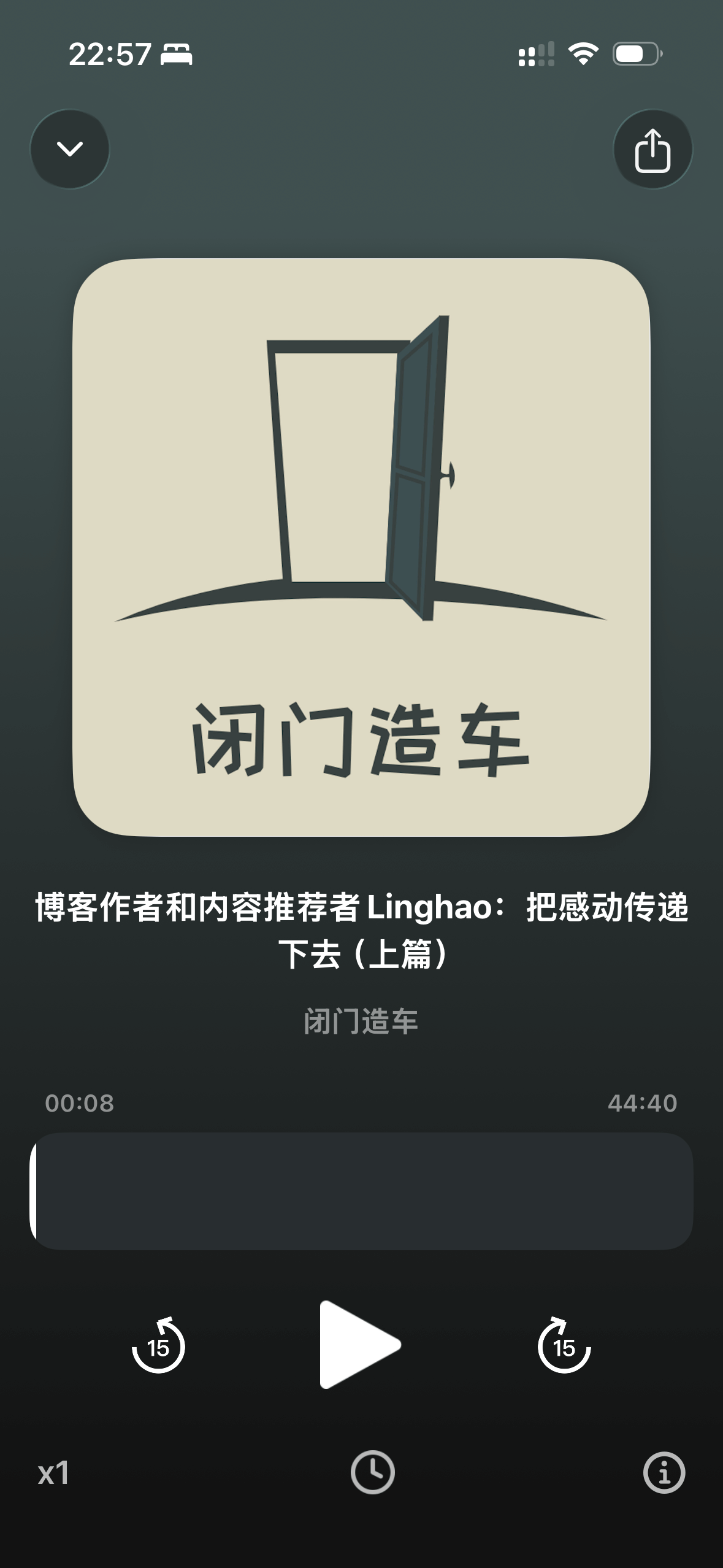The image size is (723, 1568).
Task: Tap the playback progress bar to seek
Action: (362, 1191)
